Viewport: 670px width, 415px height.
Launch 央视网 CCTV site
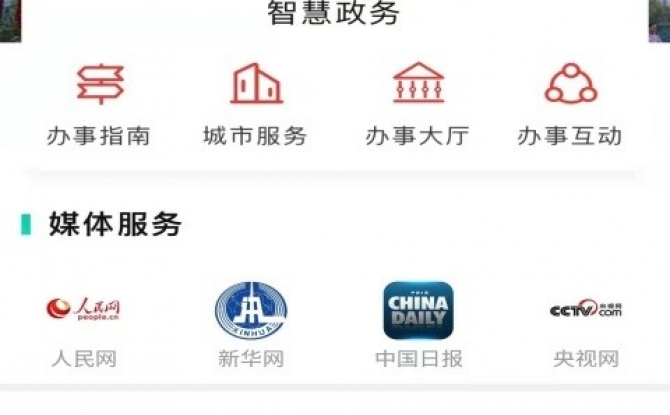click(586, 325)
